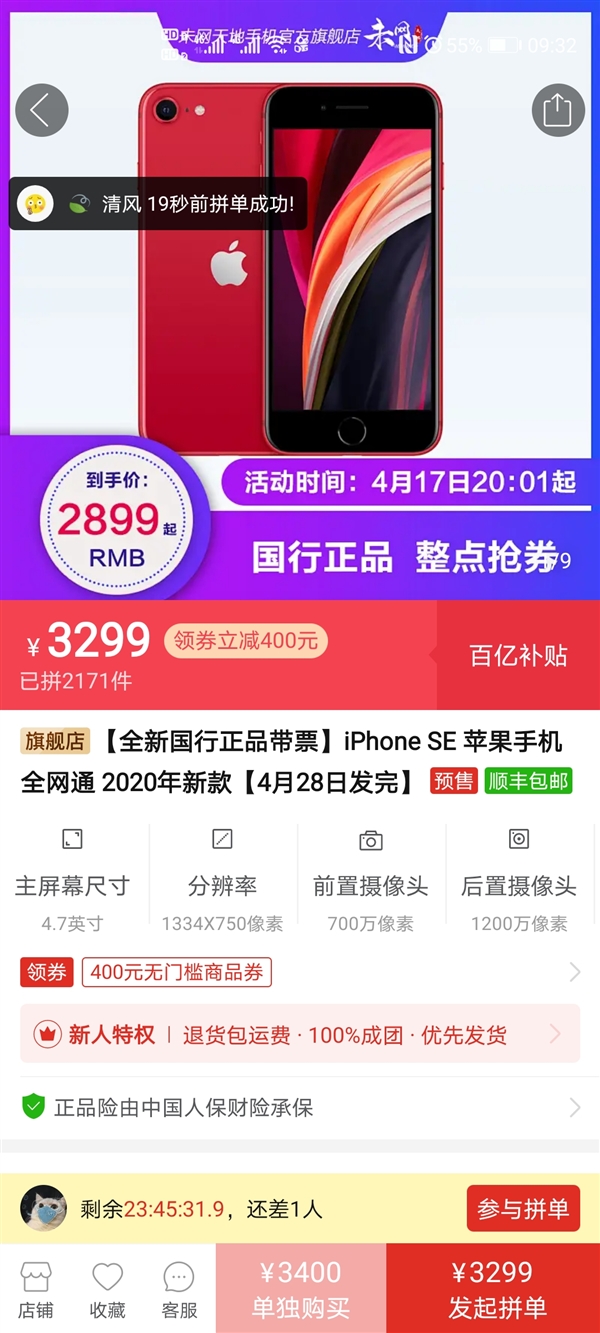Go back using the arrow icon
Image resolution: width=600 pixels, height=1333 pixels.
[41, 111]
